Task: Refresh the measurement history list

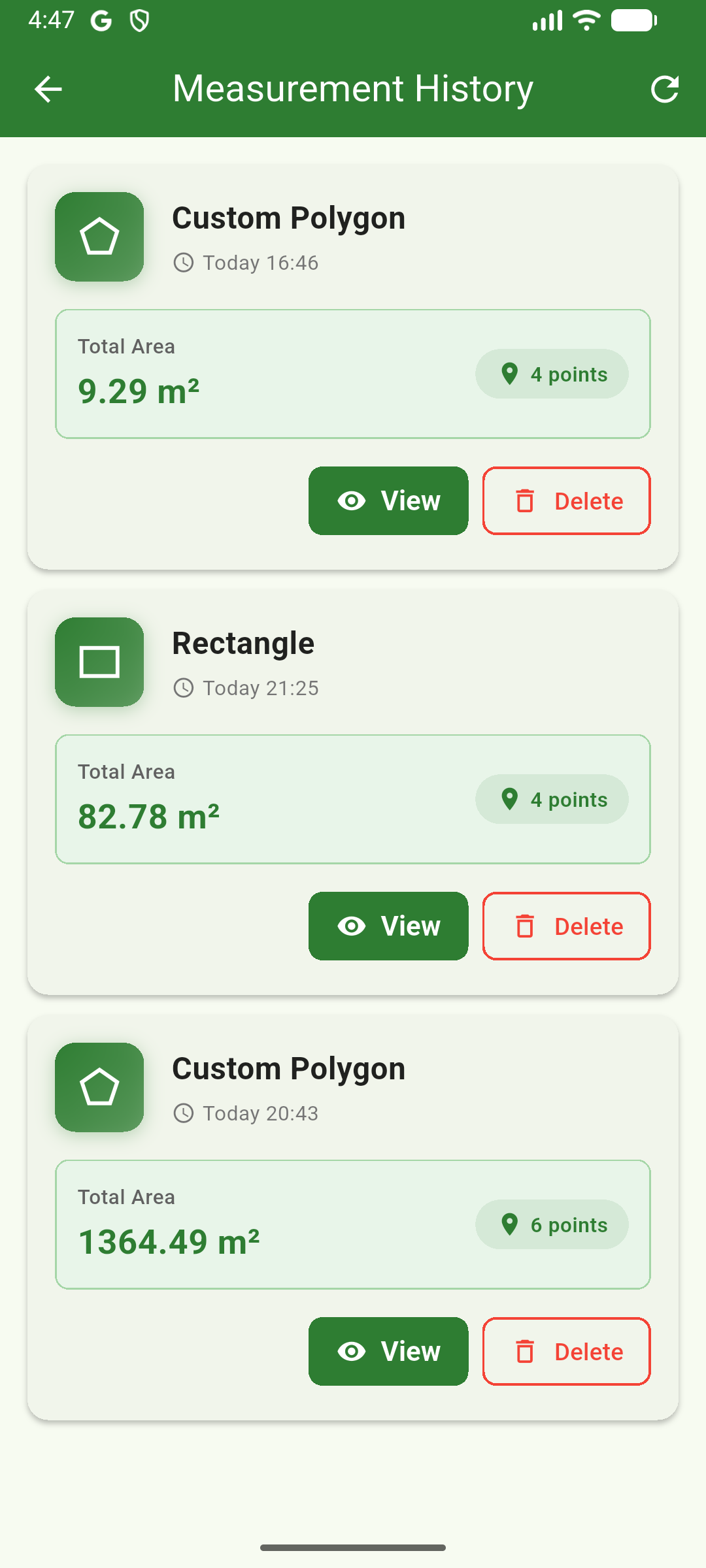Action: [x=665, y=89]
